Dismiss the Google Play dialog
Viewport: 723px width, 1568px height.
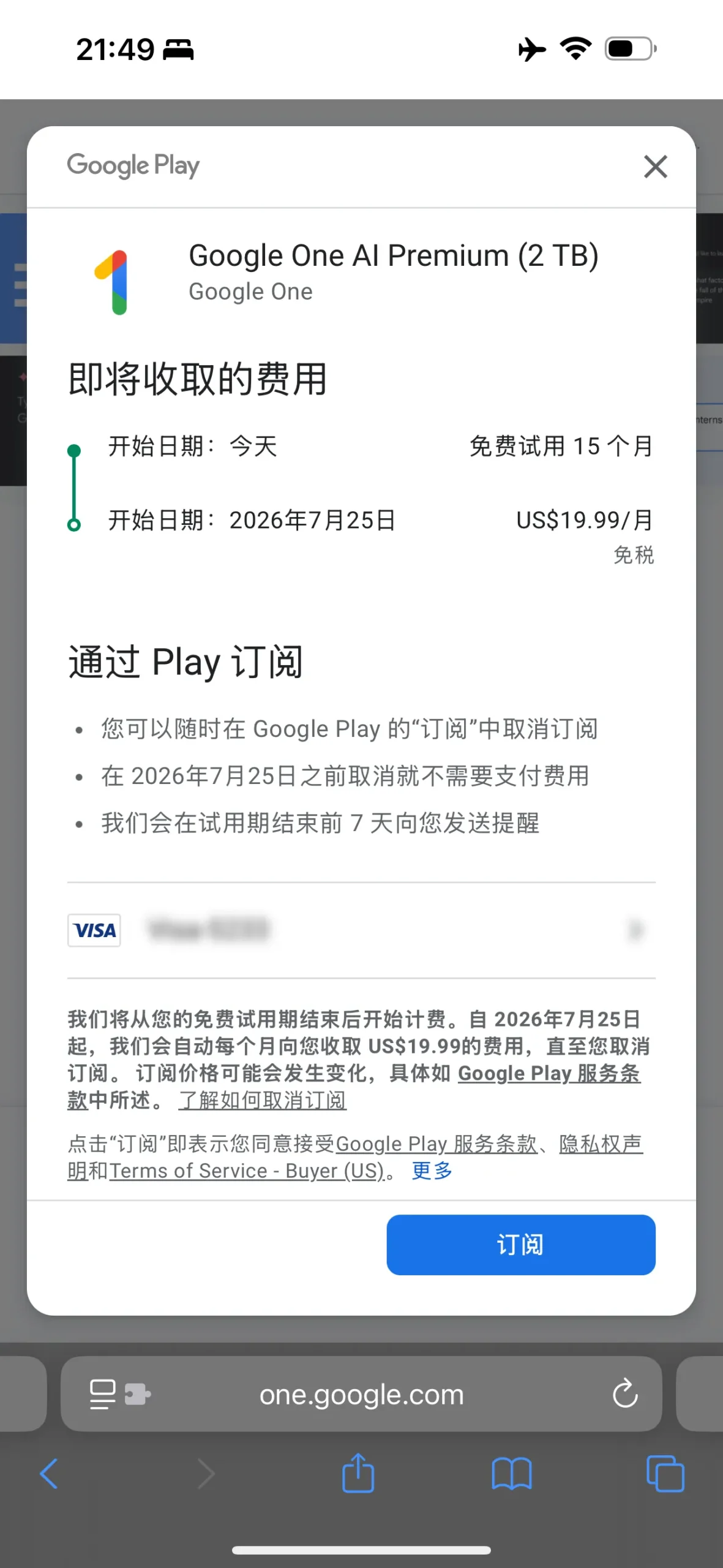click(x=655, y=167)
